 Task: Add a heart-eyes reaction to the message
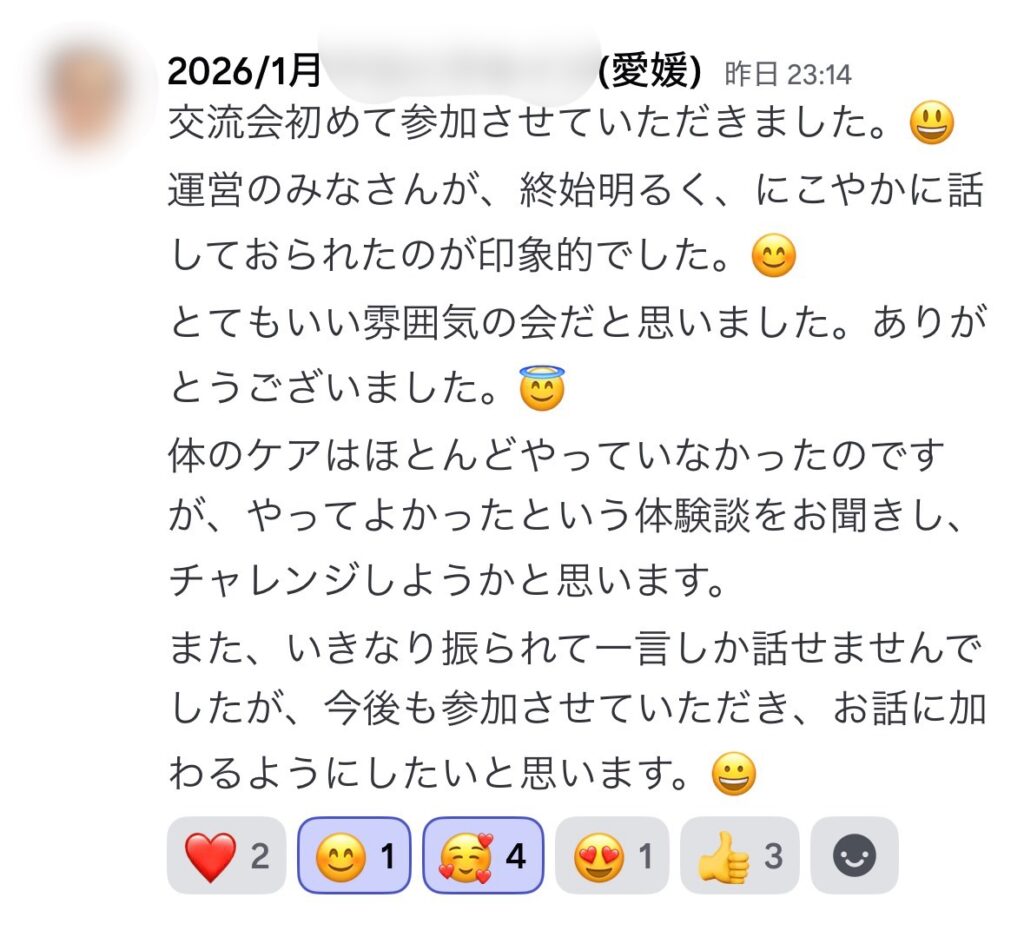611,855
